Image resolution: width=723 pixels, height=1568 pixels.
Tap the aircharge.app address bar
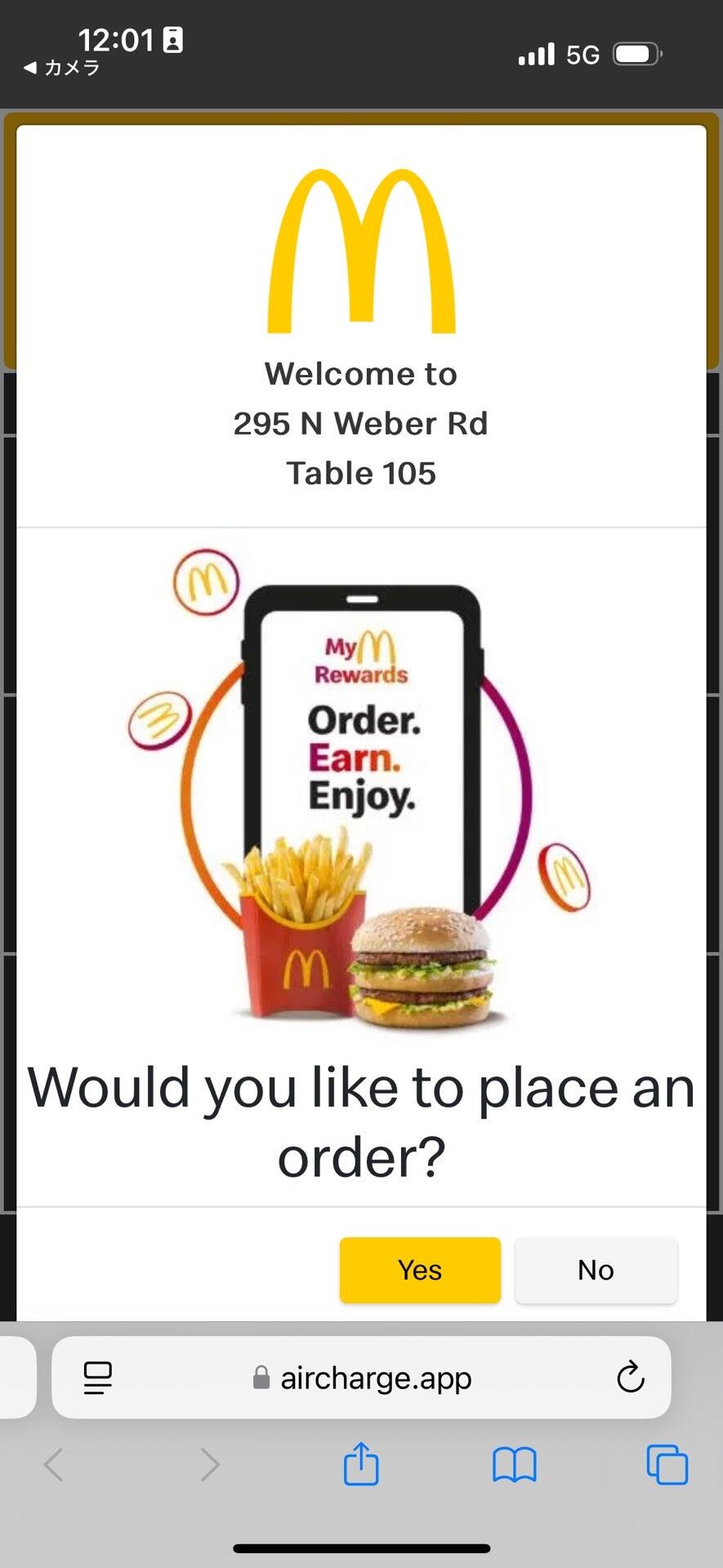point(364,1378)
